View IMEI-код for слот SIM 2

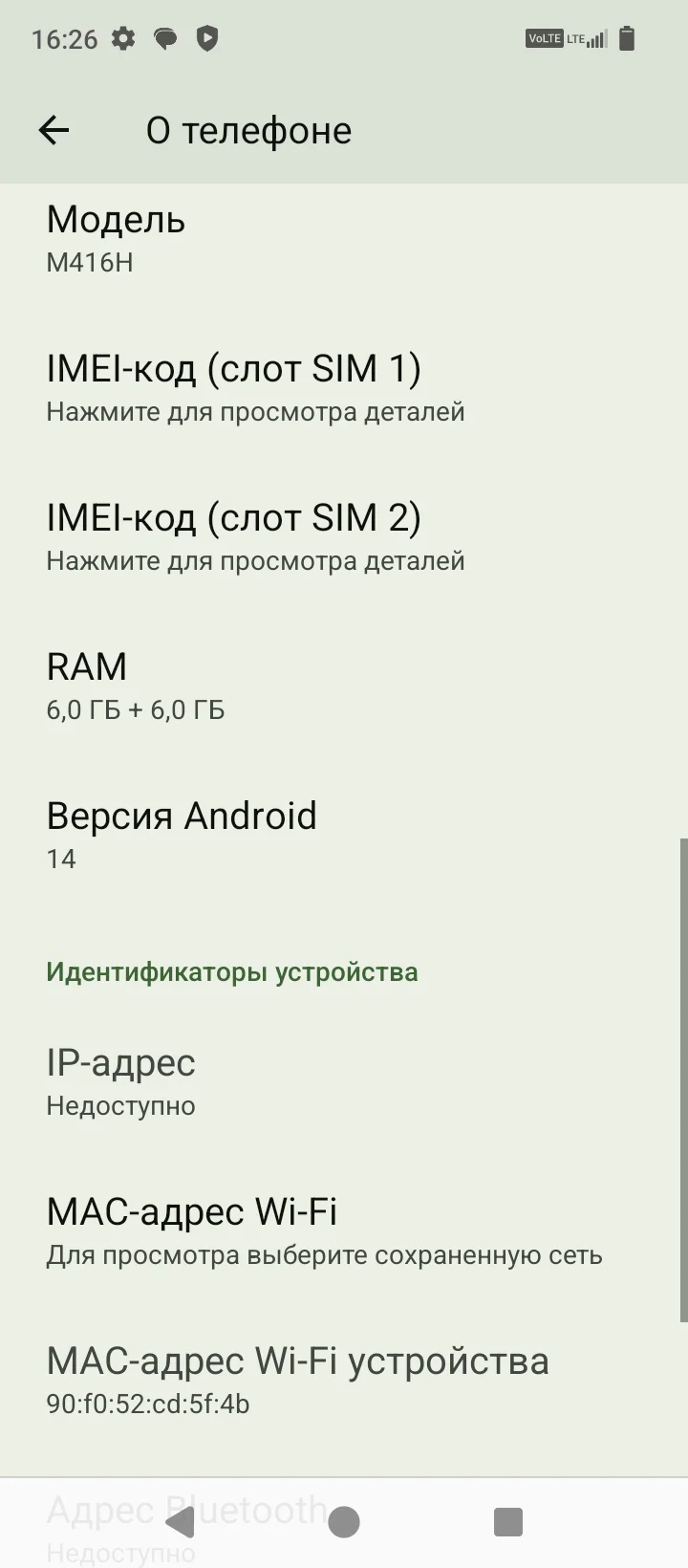tap(287, 536)
